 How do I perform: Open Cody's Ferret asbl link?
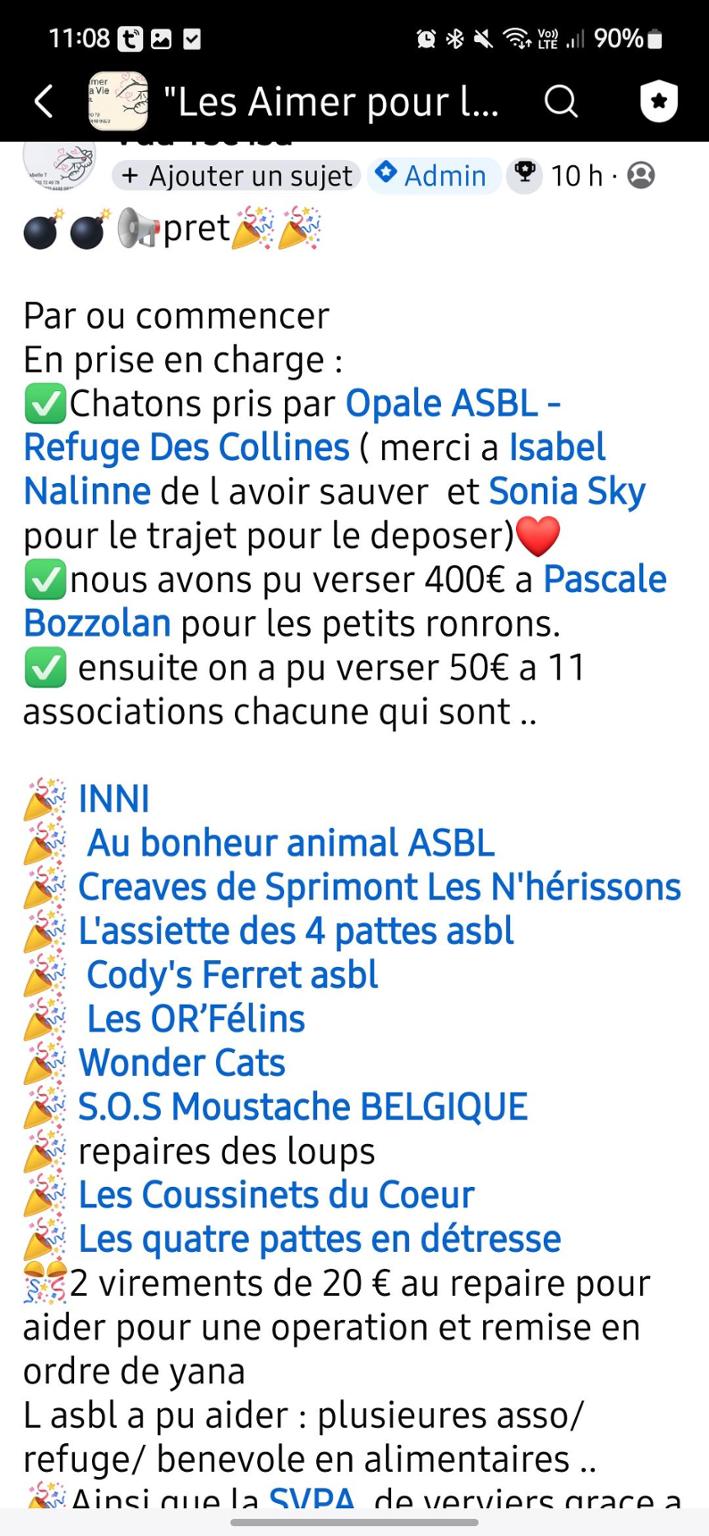pyautogui.click(x=232, y=975)
